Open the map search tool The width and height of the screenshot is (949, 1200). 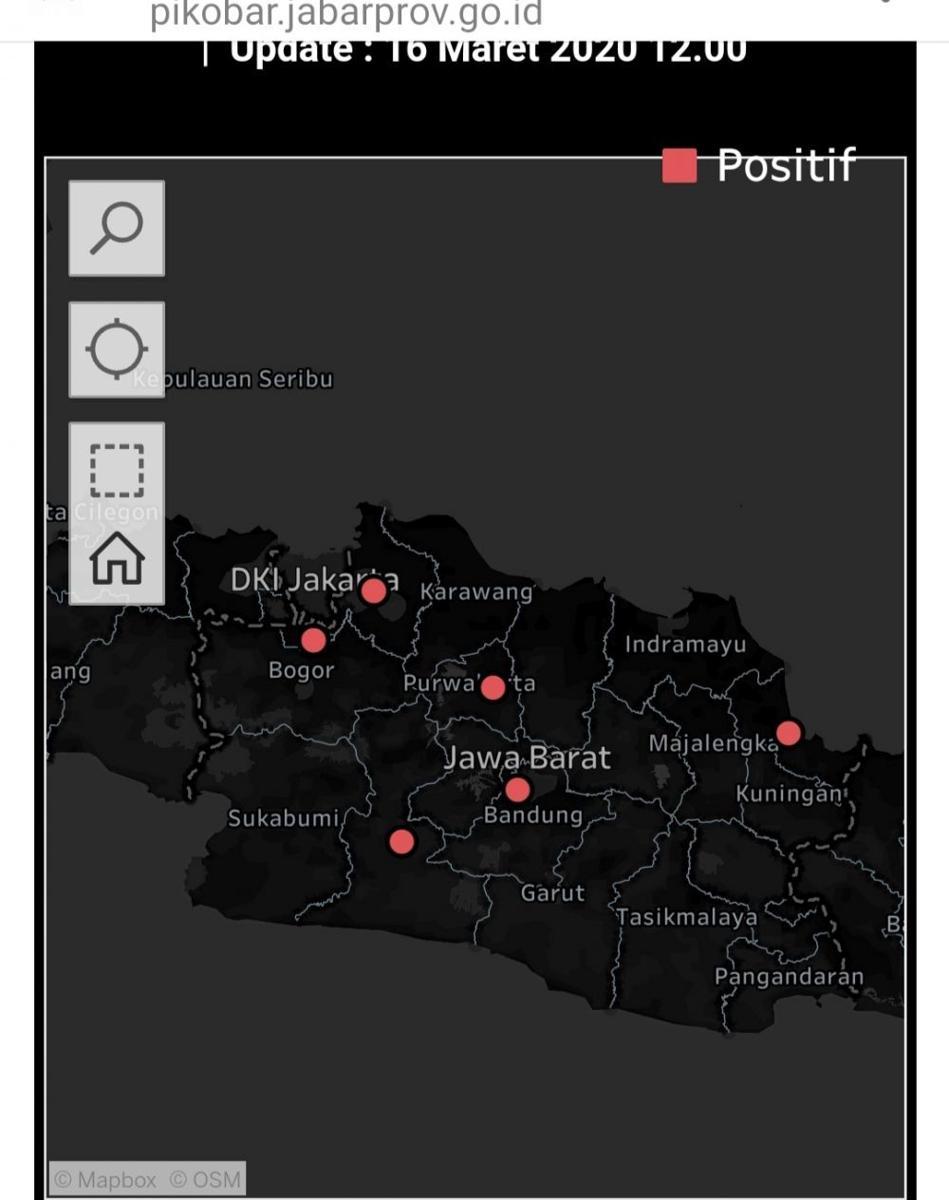(116, 229)
